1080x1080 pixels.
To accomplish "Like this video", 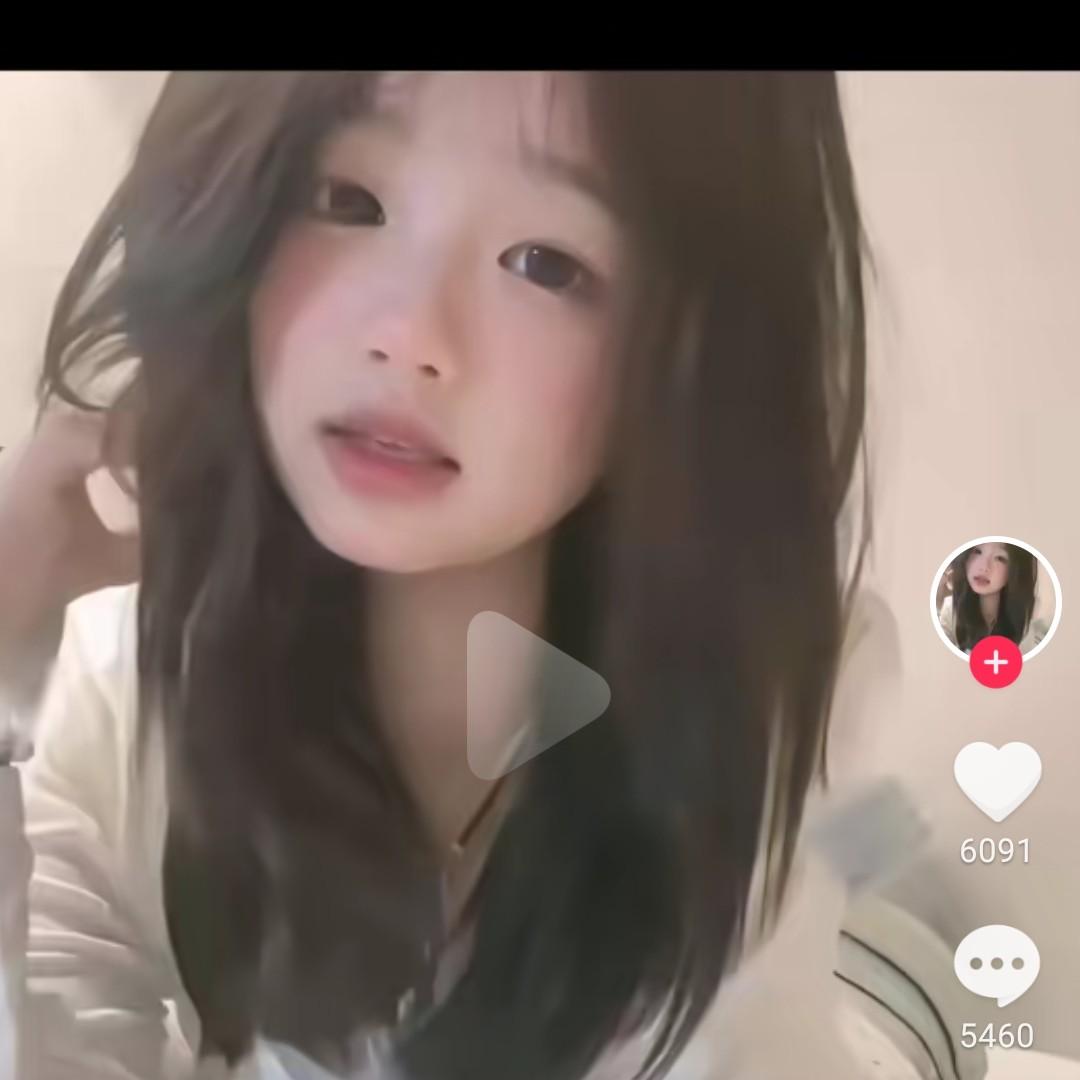I will click(996, 780).
